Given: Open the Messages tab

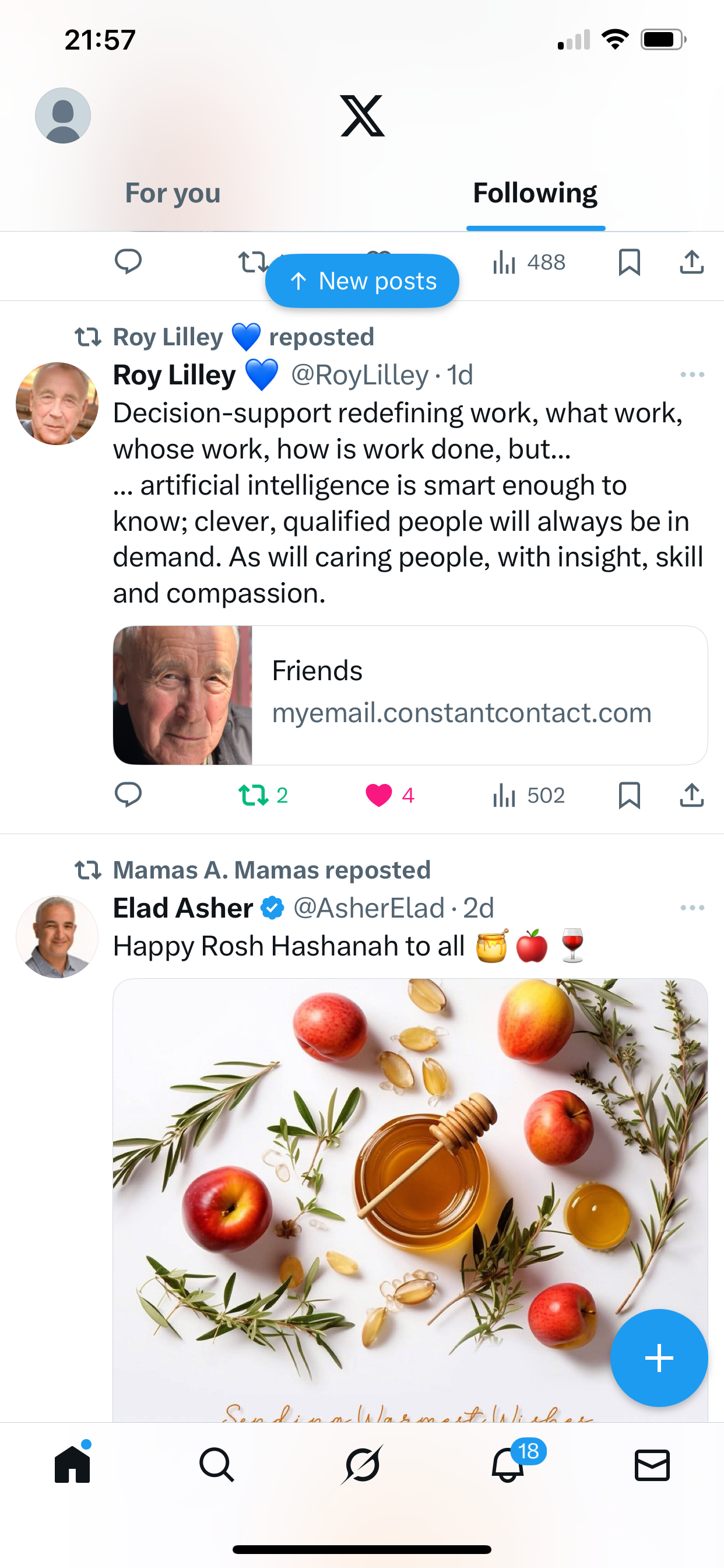Looking at the screenshot, I should coord(652,1465).
